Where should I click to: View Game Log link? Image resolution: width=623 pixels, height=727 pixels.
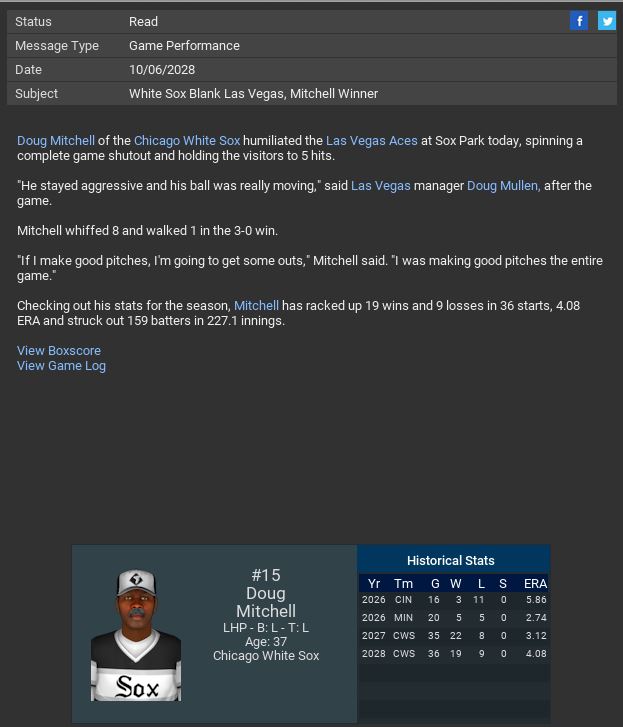(x=61, y=366)
